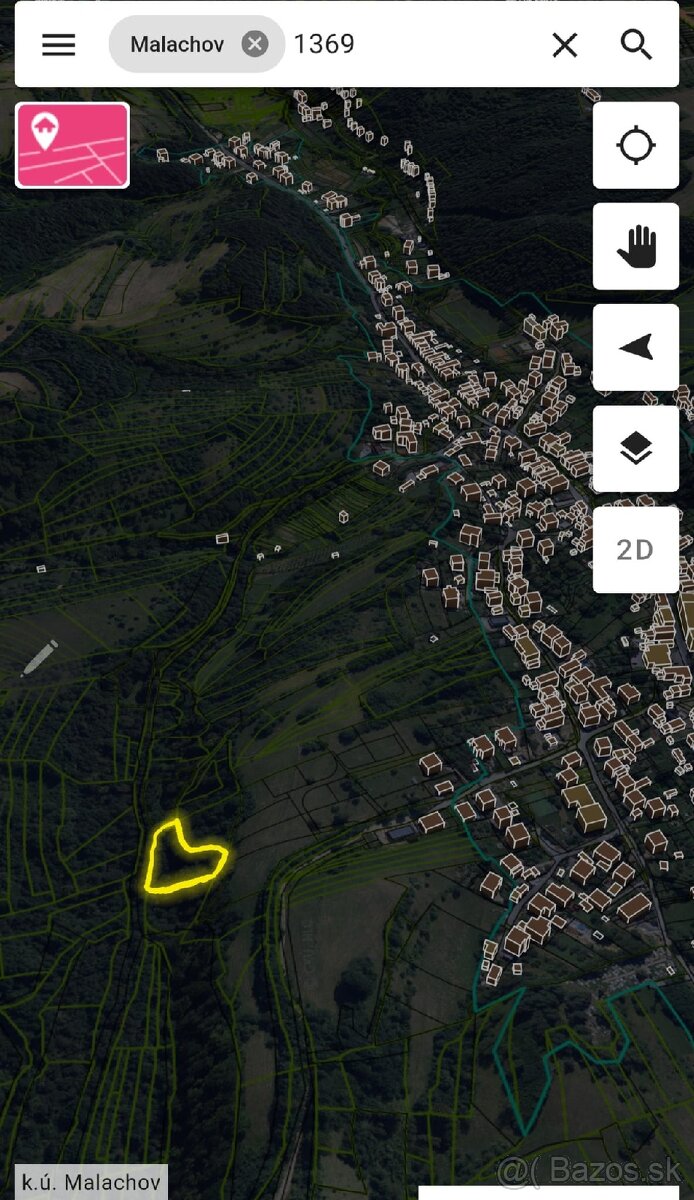Image resolution: width=694 pixels, height=1200 pixels.
Task: Remove the Malachov chip
Action: pyautogui.click(x=255, y=44)
